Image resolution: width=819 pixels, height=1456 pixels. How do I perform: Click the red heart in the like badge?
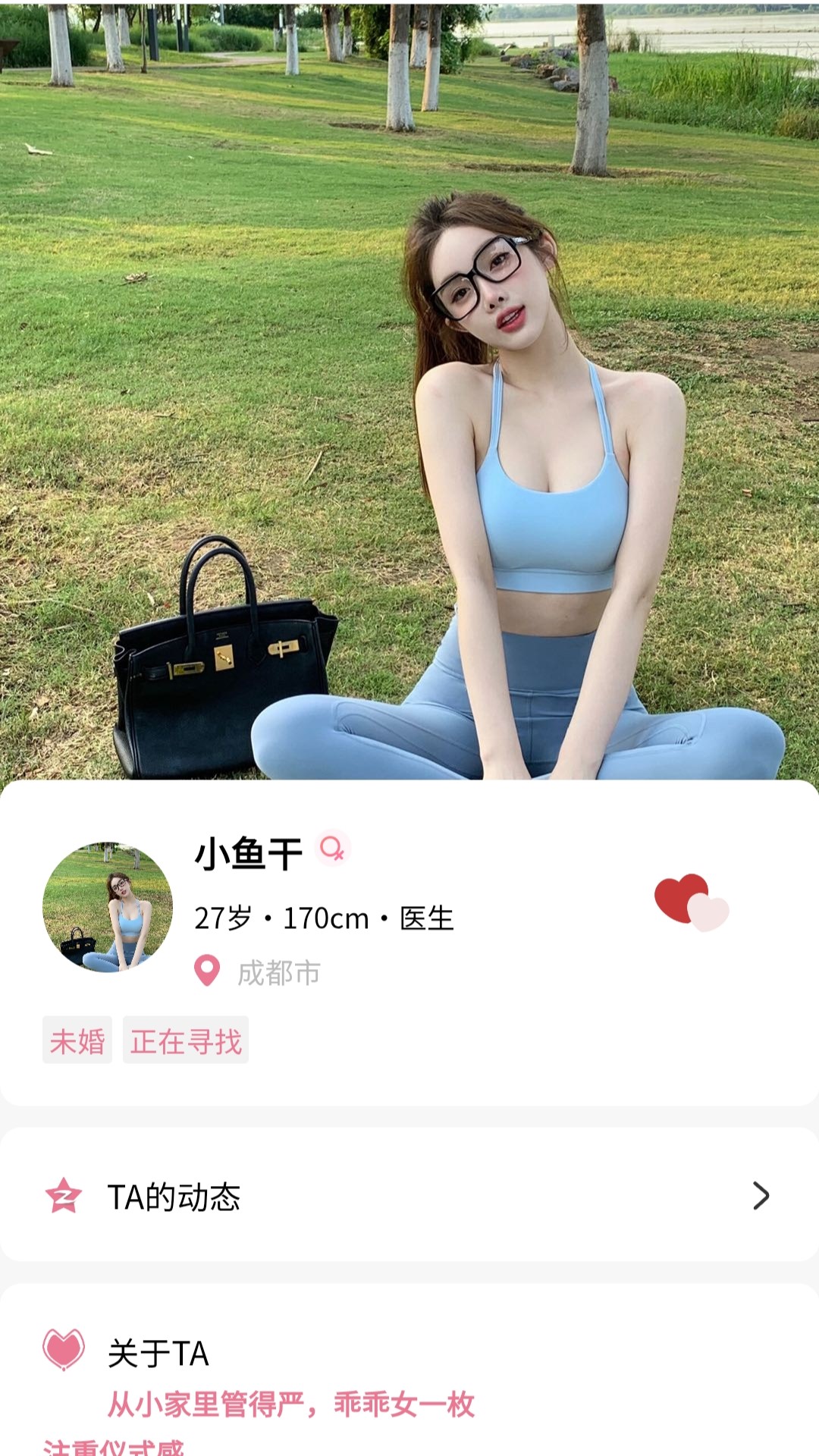click(x=680, y=896)
